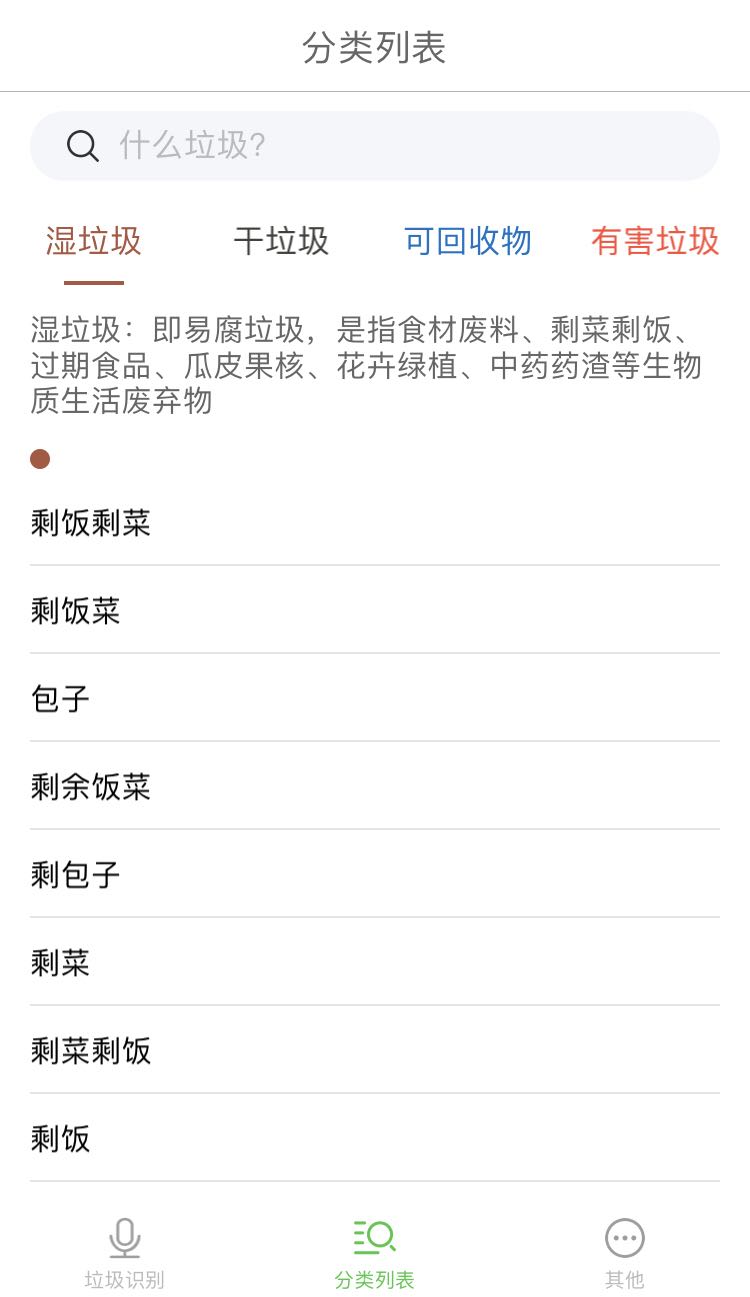Switch to the 可回收物 tab

(468, 241)
